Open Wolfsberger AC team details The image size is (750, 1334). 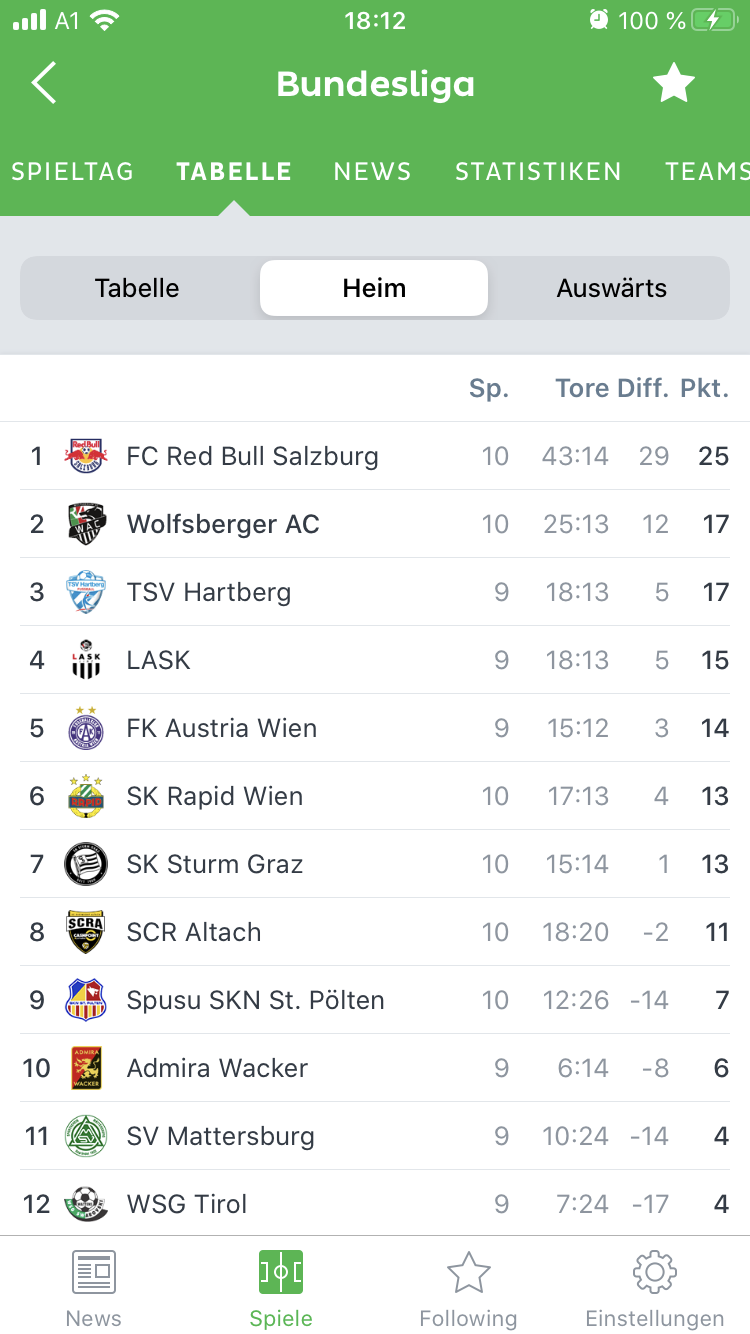[x=375, y=524]
